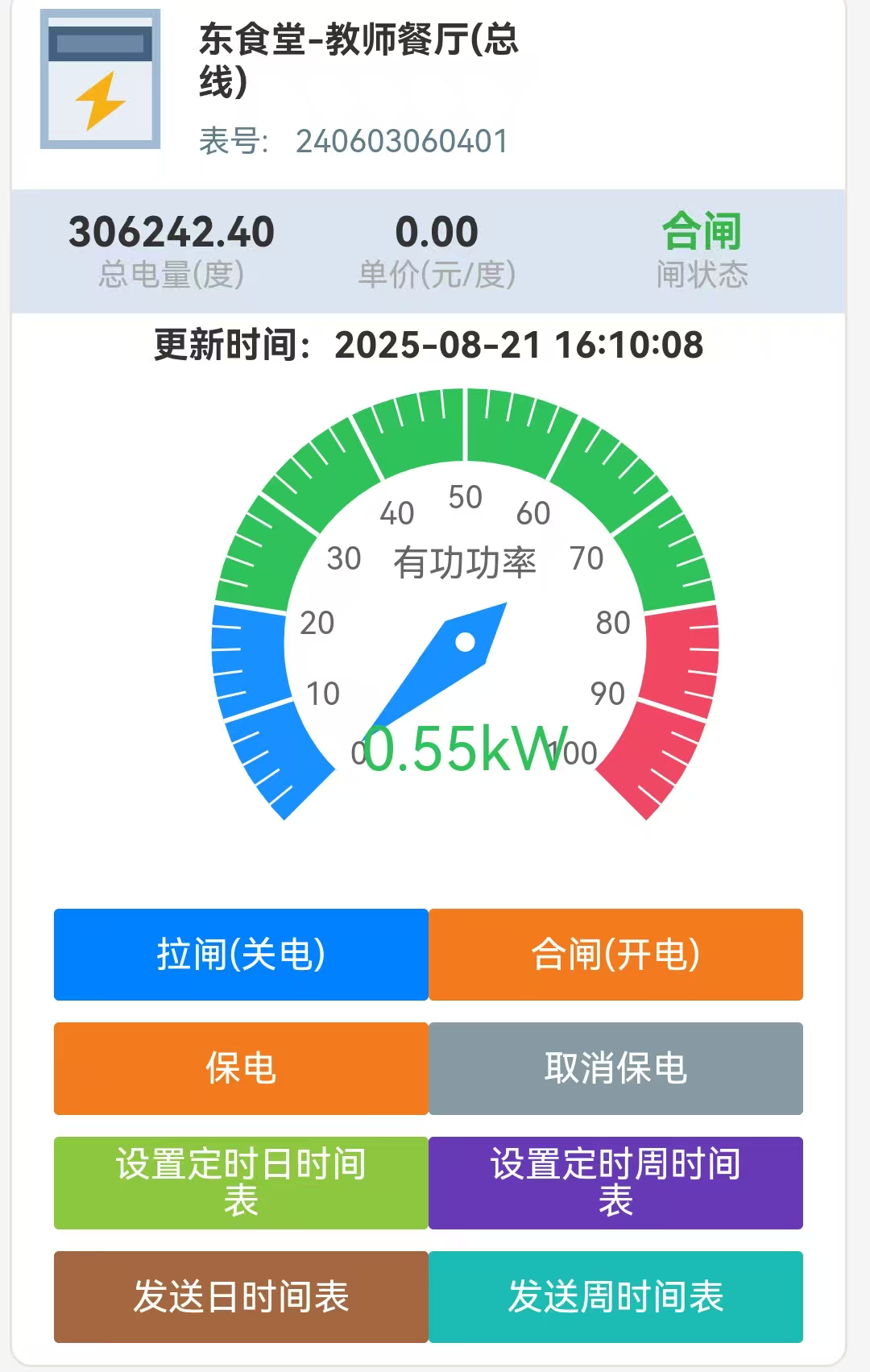
Task: Tap the 保电 protect-power button
Action: pyautogui.click(x=238, y=1069)
